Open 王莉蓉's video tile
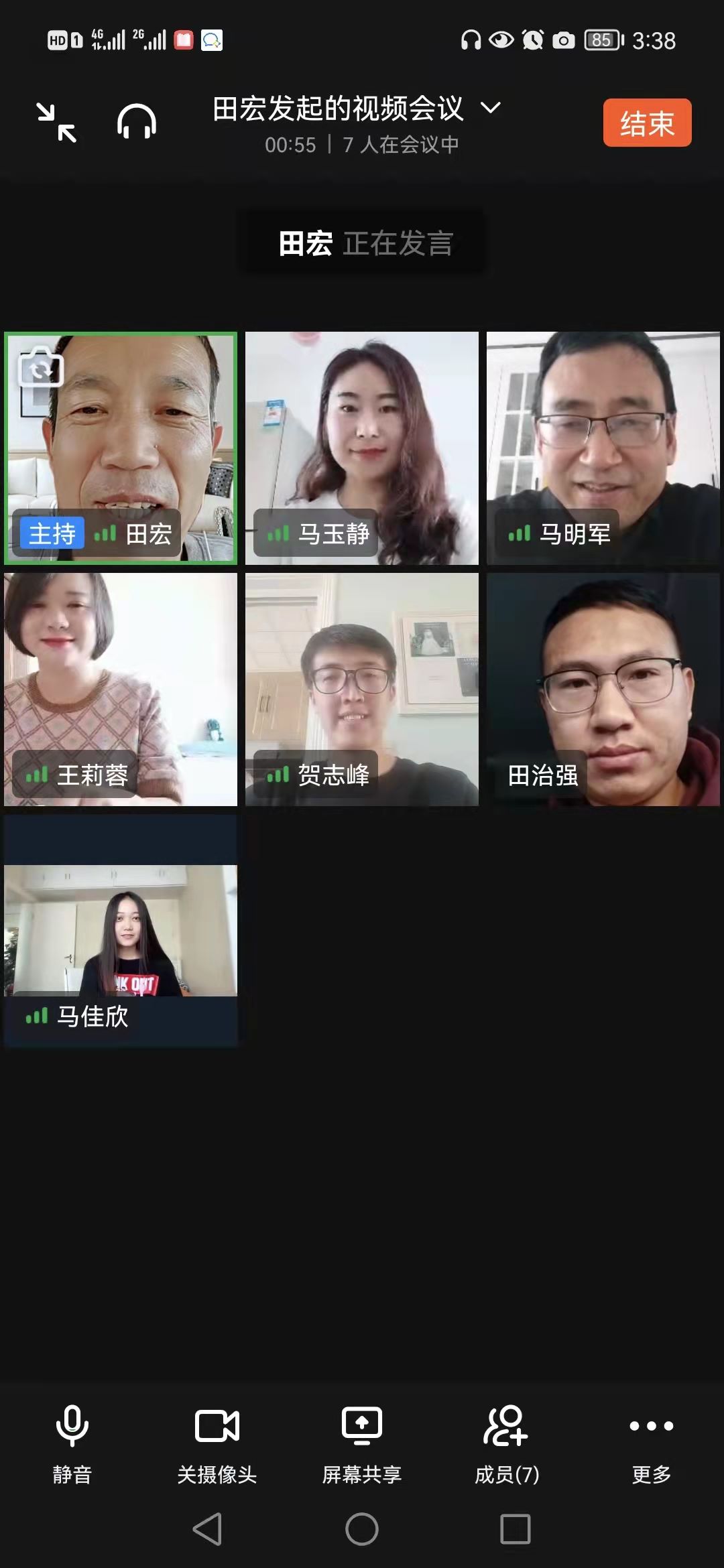Viewport: 724px width, 1568px height. coord(121,689)
